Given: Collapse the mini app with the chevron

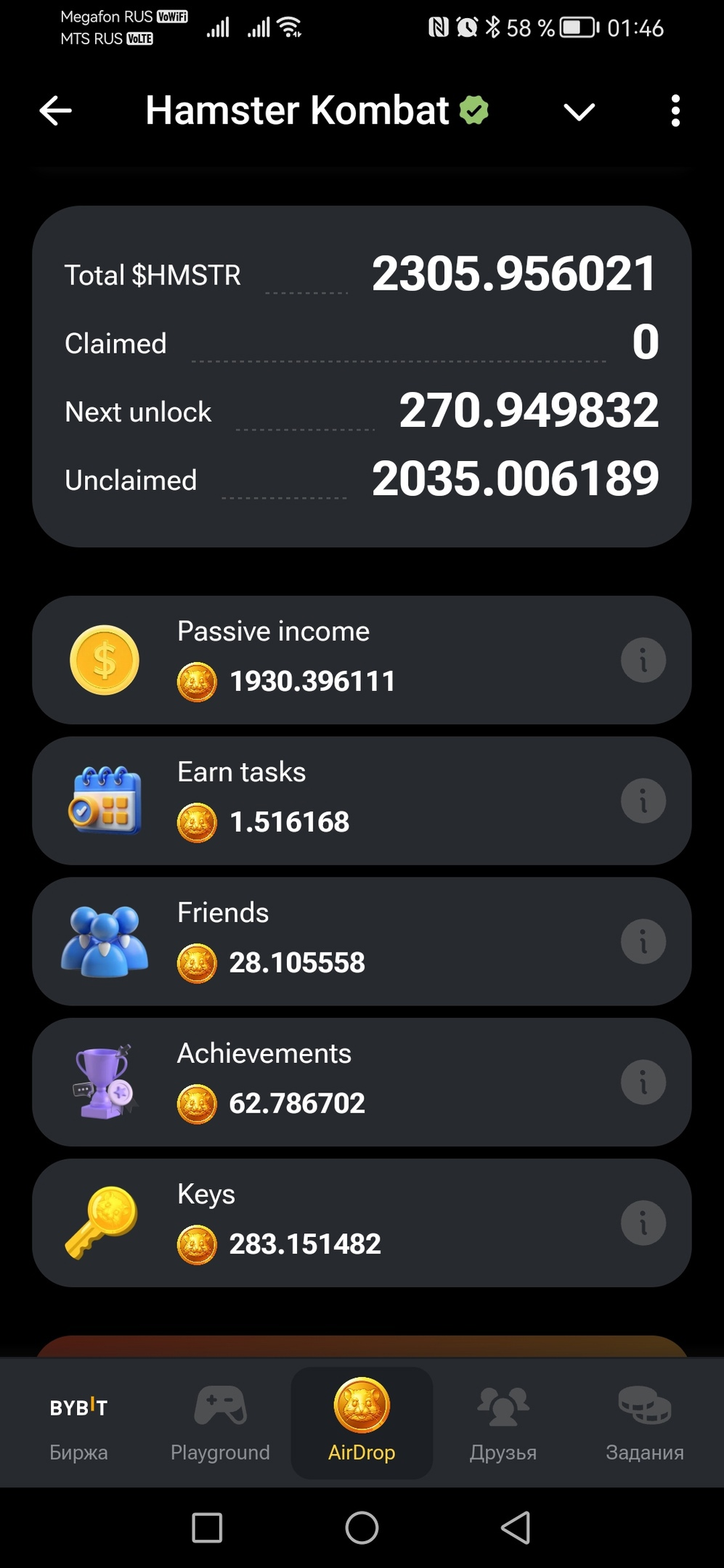Looking at the screenshot, I should tap(579, 112).
